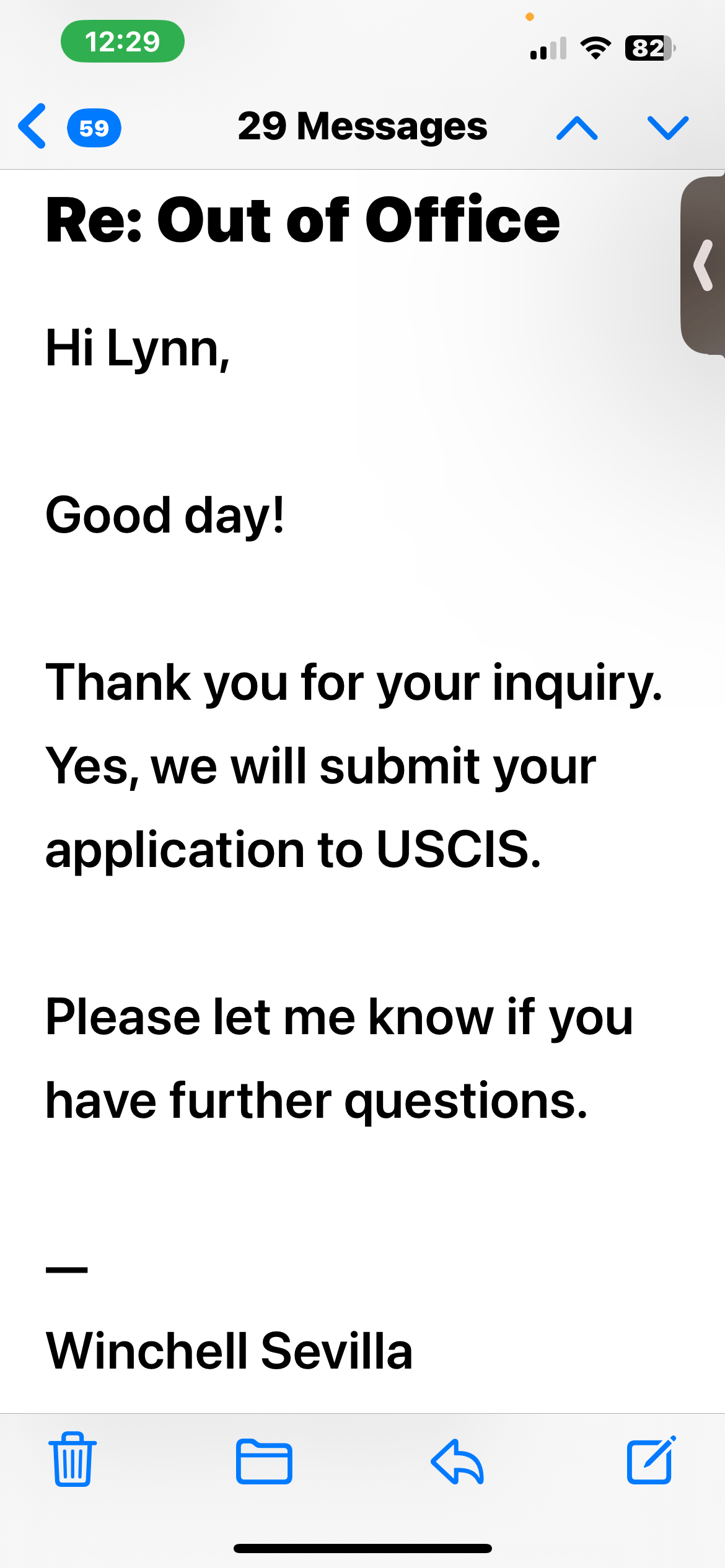Screen dimensions: 725x1568
Task: Jump to the previous message arrow
Action: pos(576,128)
